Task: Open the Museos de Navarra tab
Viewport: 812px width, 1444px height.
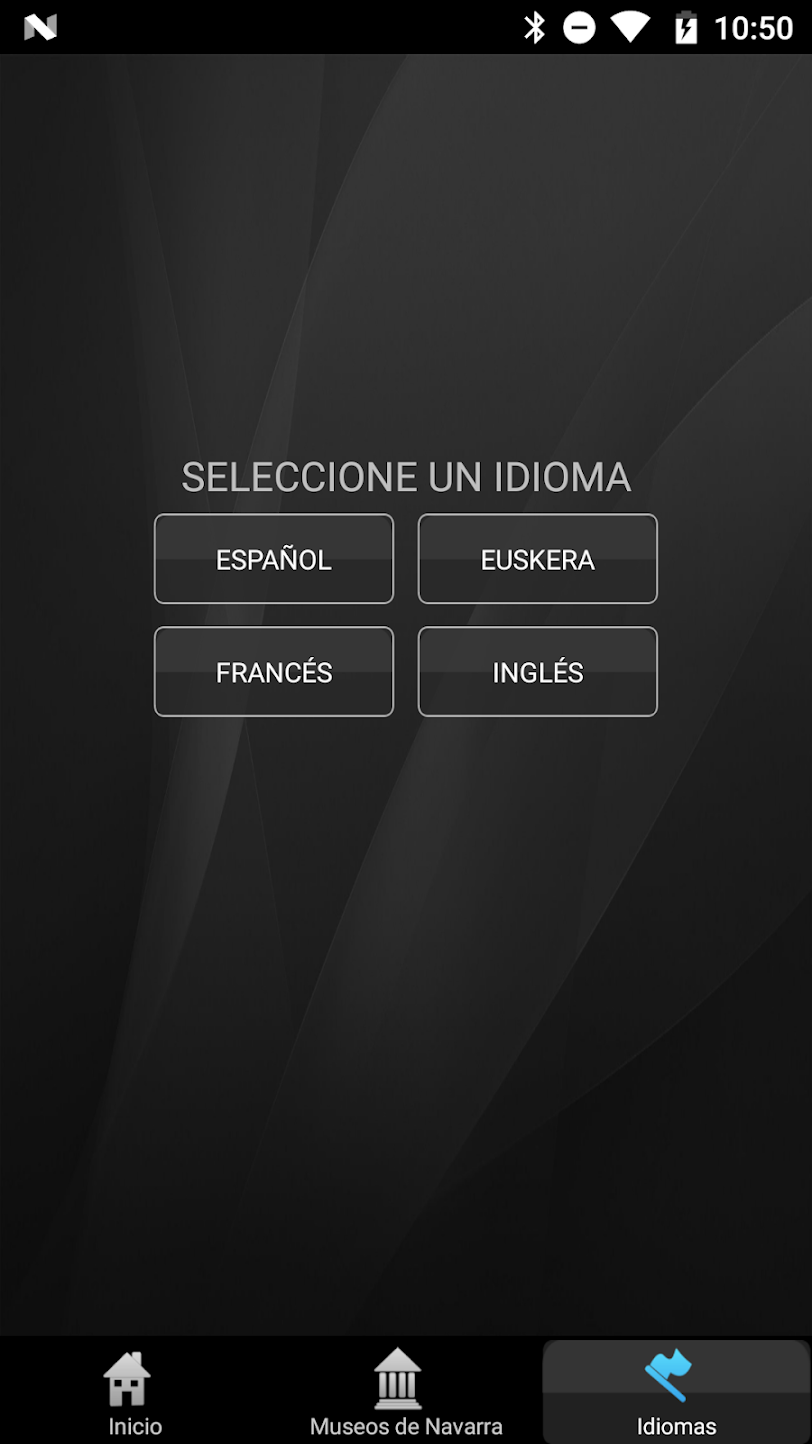Action: [x=406, y=1392]
